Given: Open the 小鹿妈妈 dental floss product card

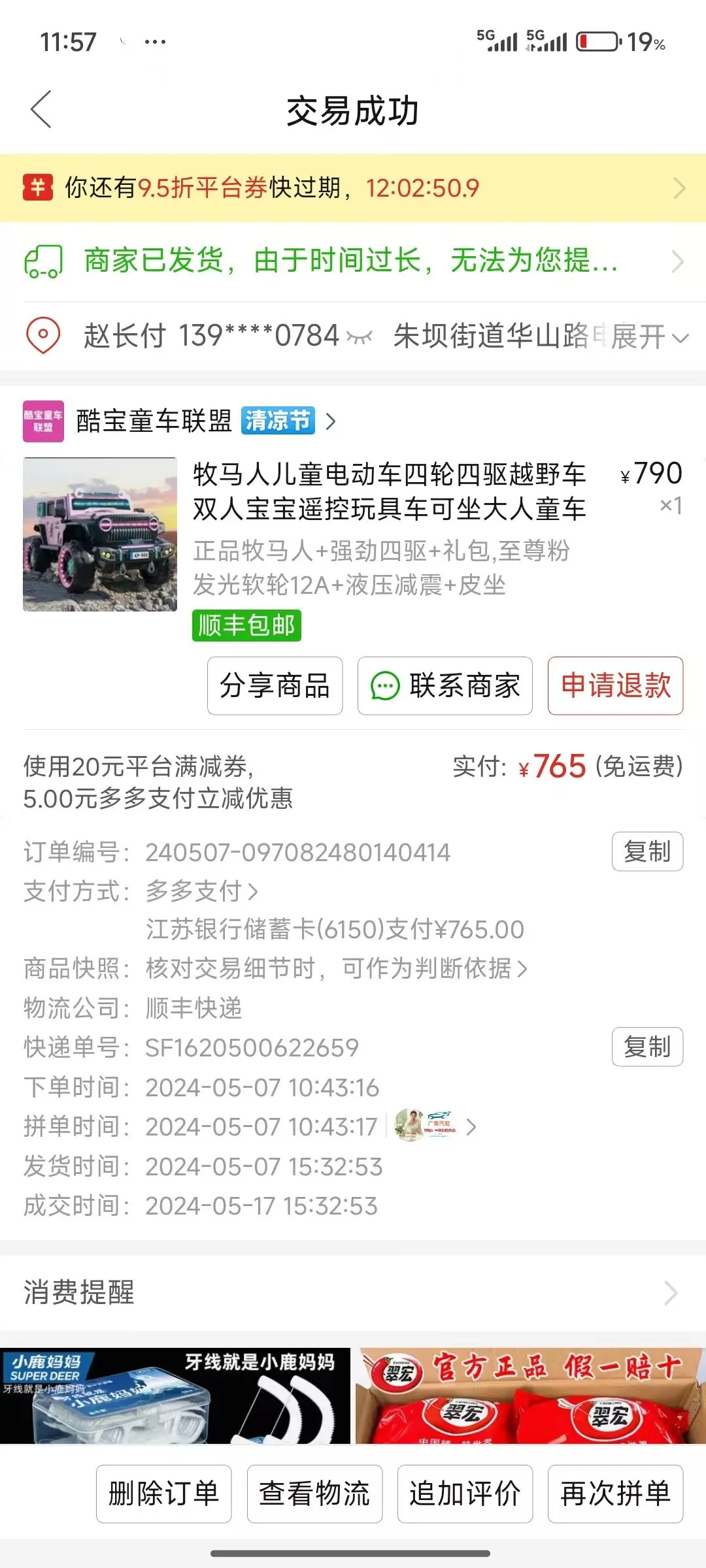Looking at the screenshot, I should (x=175, y=1396).
